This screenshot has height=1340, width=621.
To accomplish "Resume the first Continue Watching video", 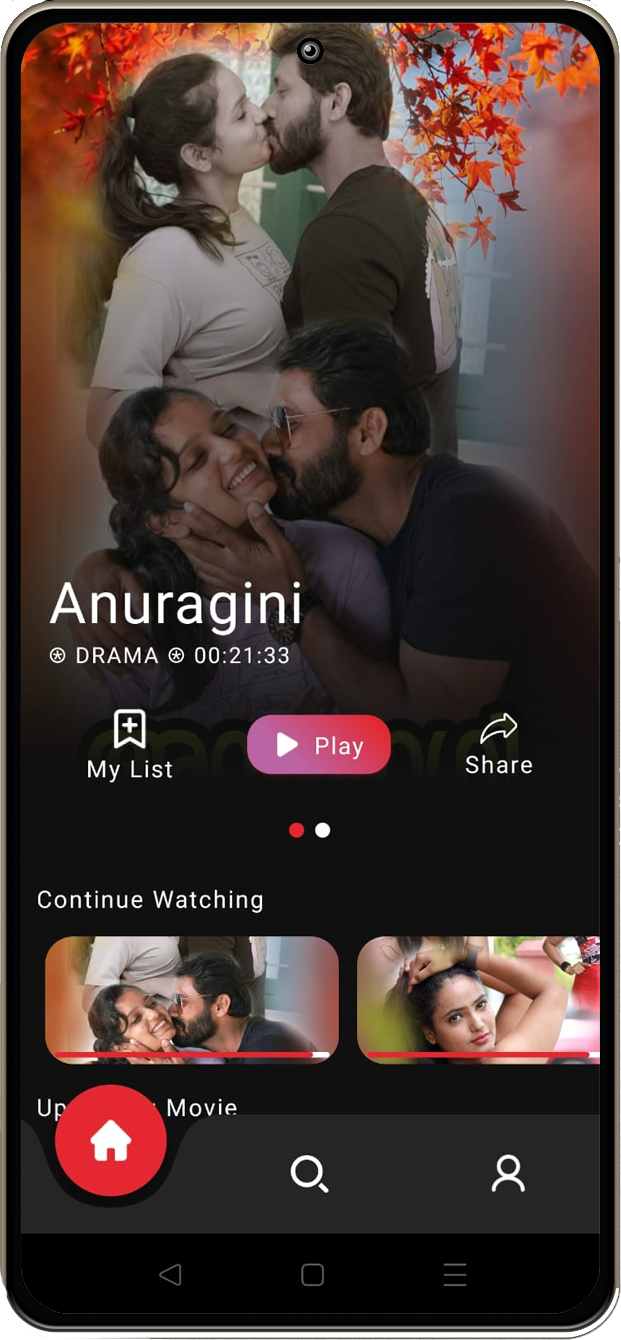I will coord(192,999).
